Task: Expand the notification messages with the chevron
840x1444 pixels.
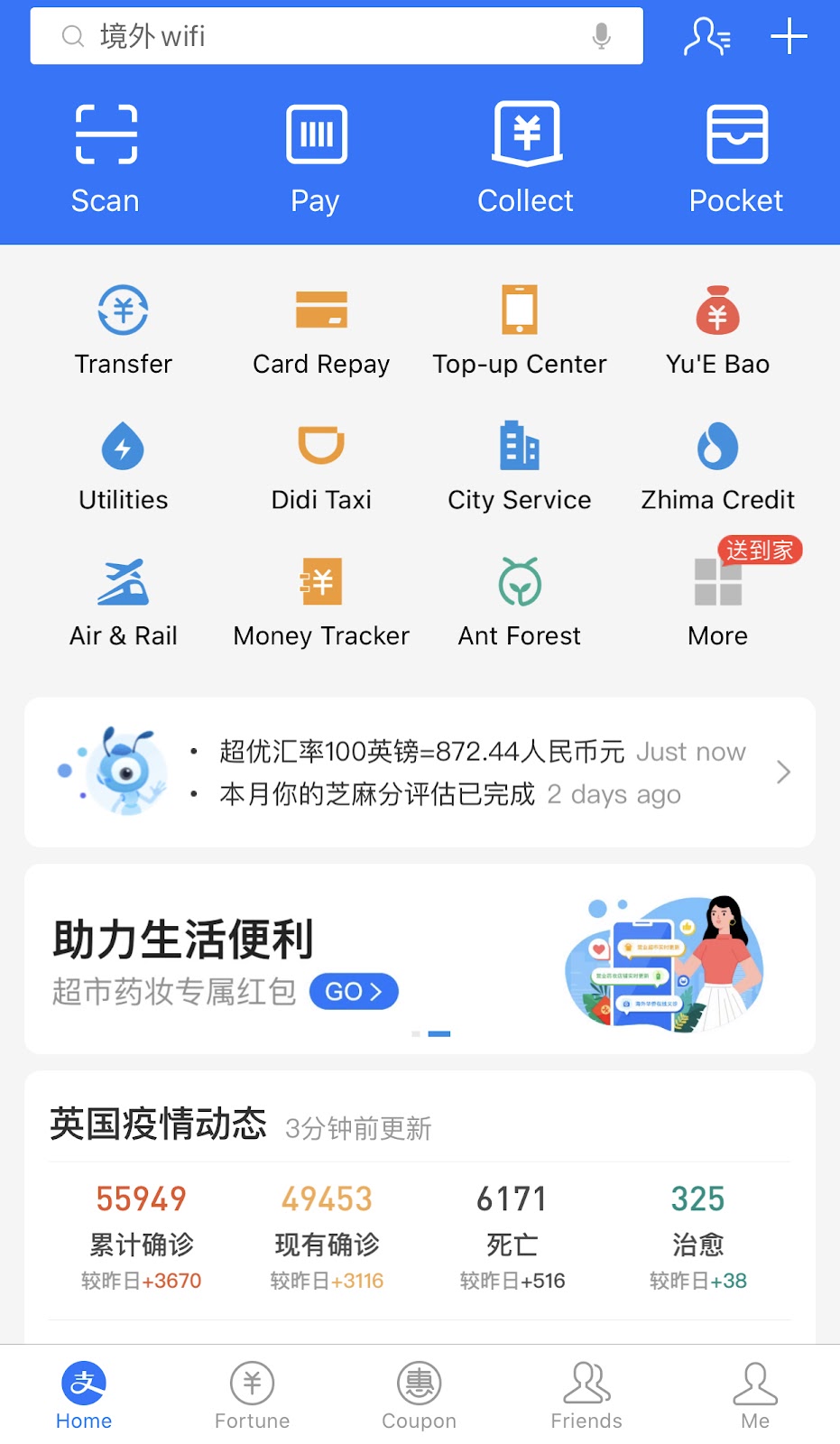Action: (783, 773)
